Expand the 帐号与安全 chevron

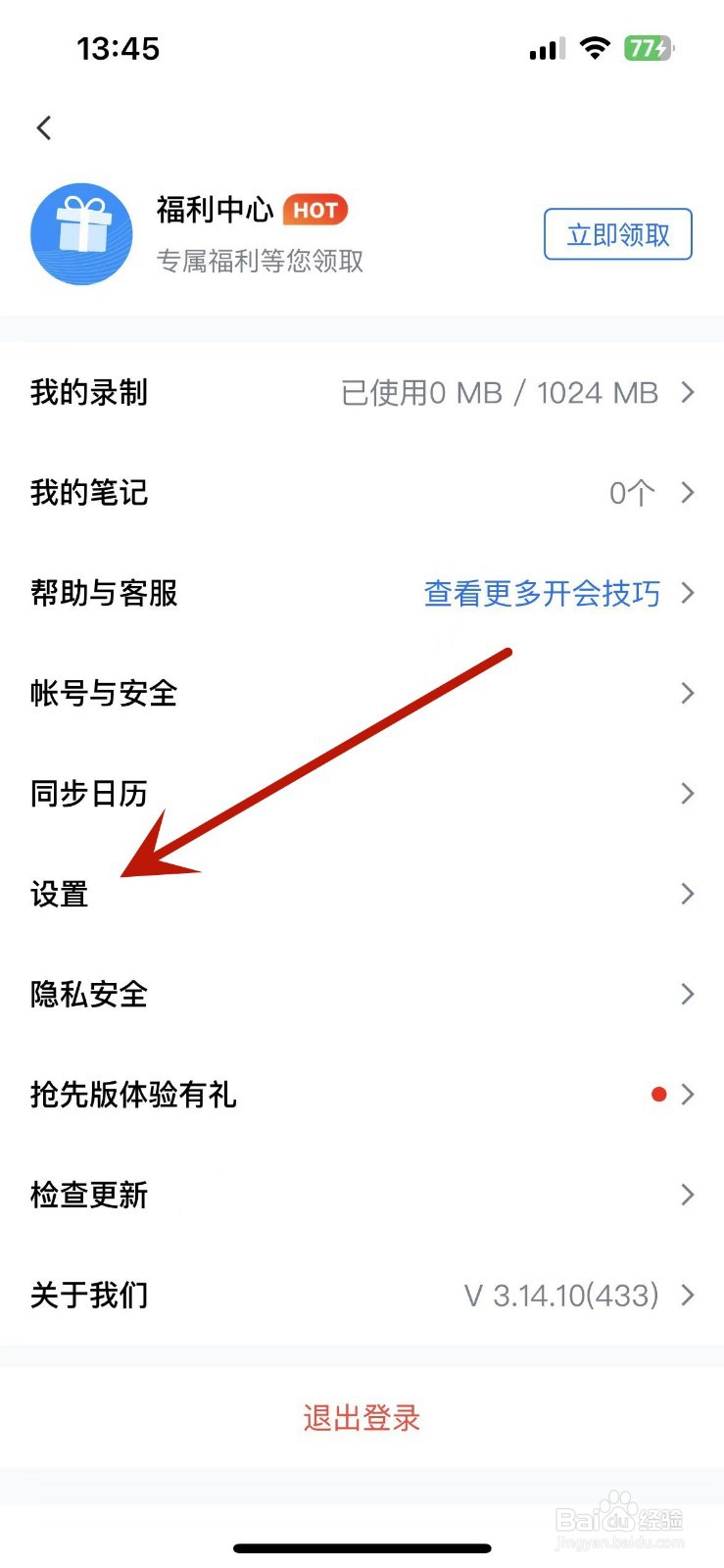(x=687, y=693)
